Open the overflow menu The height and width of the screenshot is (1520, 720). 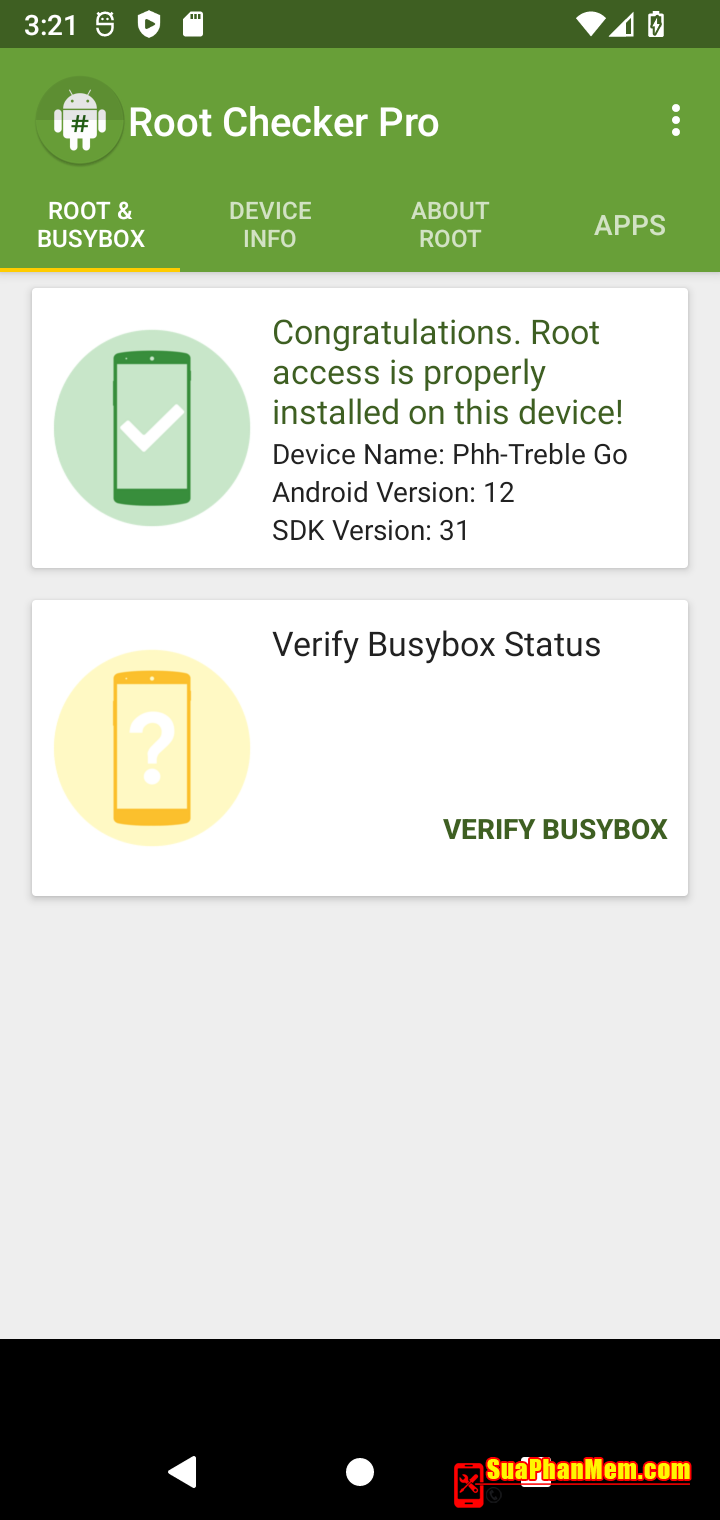click(x=676, y=121)
